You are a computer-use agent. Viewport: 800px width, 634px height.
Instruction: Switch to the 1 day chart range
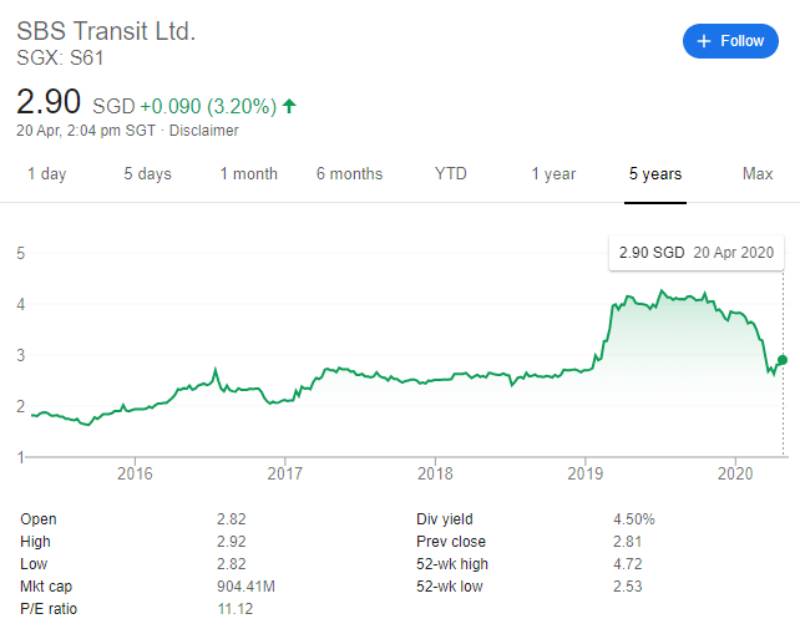coord(47,174)
